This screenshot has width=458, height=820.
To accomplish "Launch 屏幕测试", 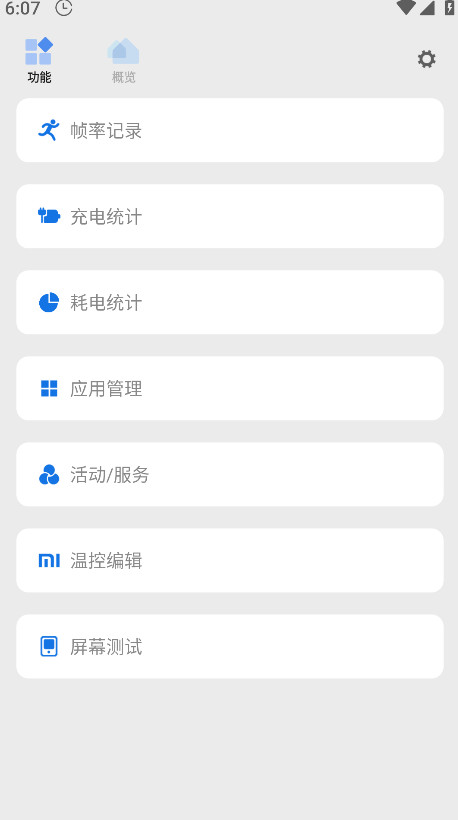I will pos(230,646).
